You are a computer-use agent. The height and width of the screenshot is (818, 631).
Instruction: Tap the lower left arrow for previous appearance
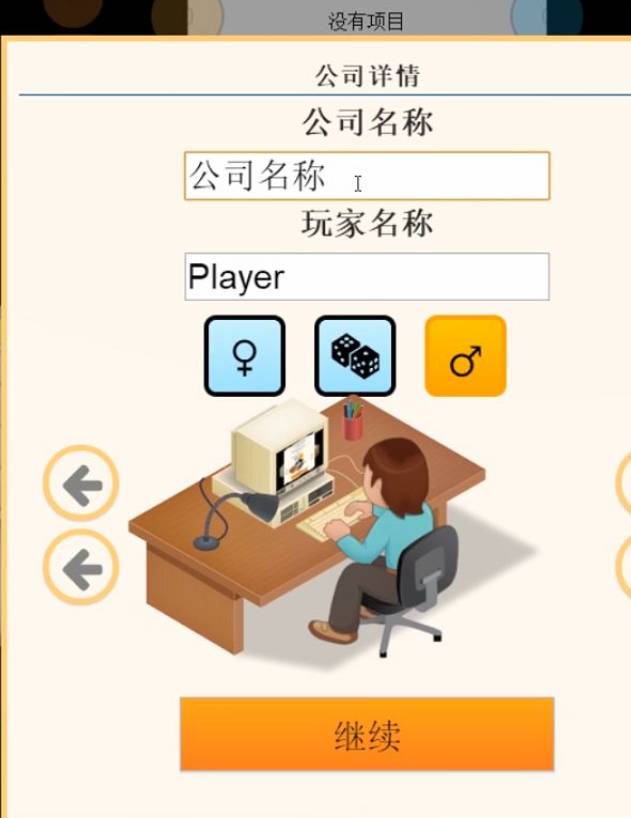(81, 569)
